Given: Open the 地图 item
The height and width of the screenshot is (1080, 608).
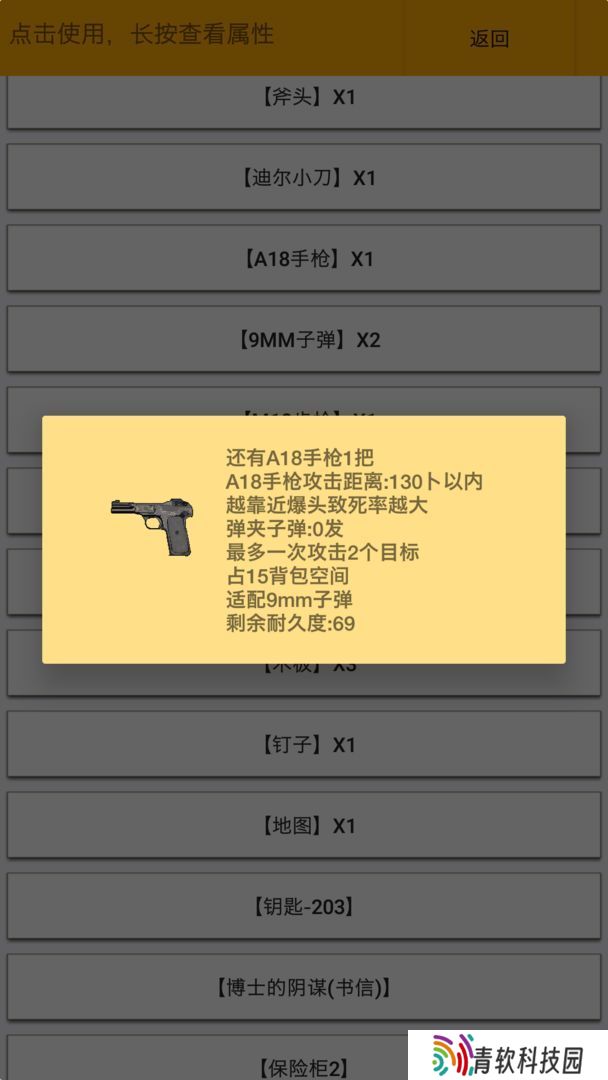Looking at the screenshot, I should click(304, 825).
